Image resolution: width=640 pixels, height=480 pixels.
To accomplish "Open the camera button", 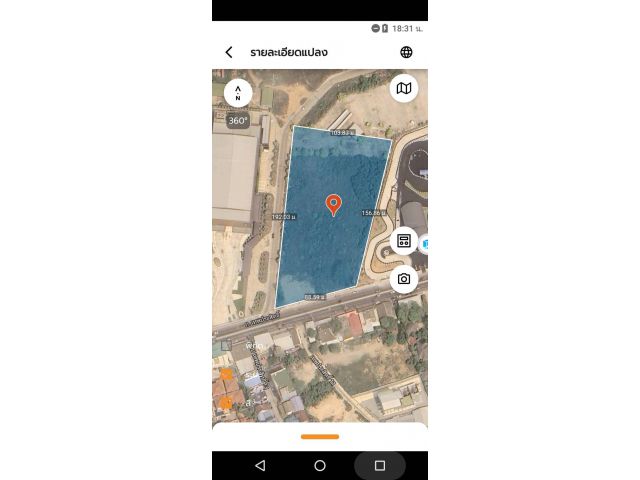I will click(404, 279).
